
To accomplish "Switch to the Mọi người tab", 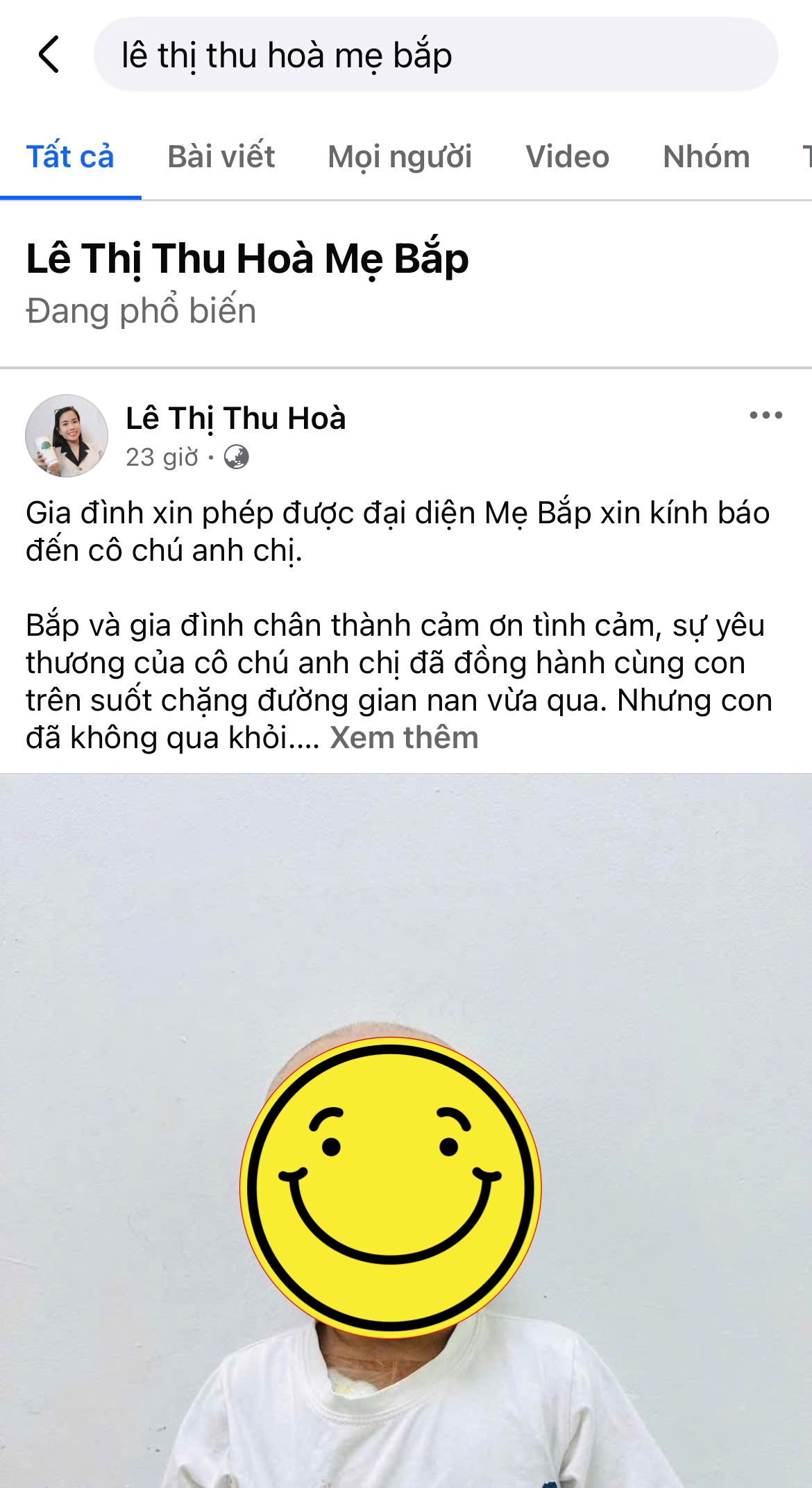I will pos(400,157).
